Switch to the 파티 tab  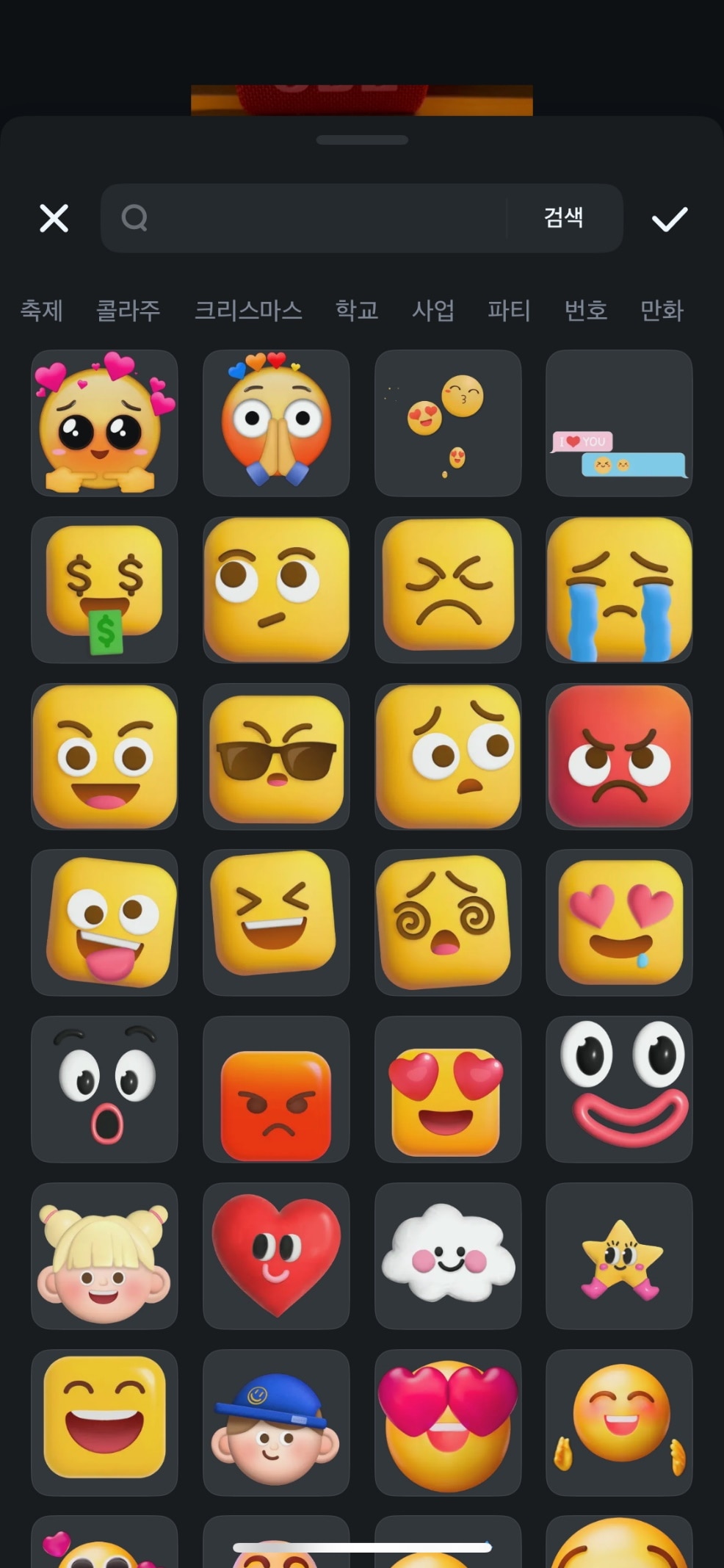pyautogui.click(x=509, y=311)
